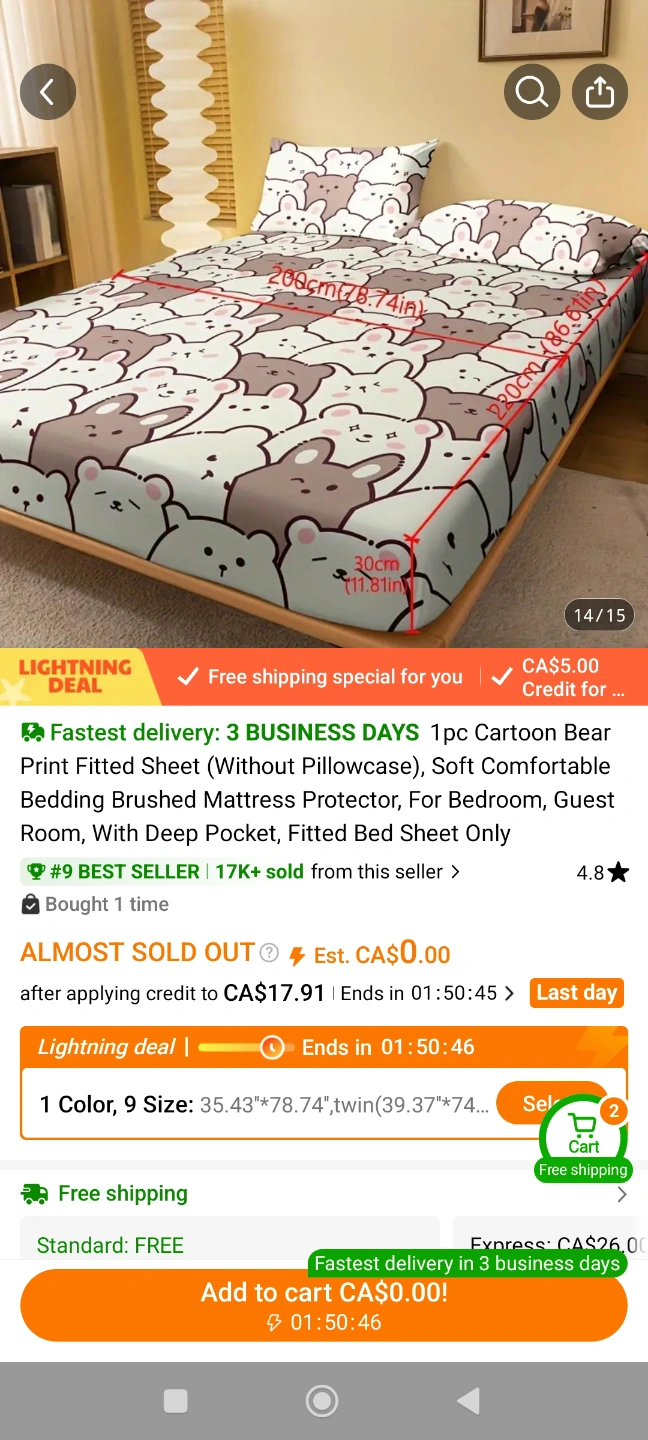View the 4.8 star rating
648x1440 pixels.
tap(602, 872)
